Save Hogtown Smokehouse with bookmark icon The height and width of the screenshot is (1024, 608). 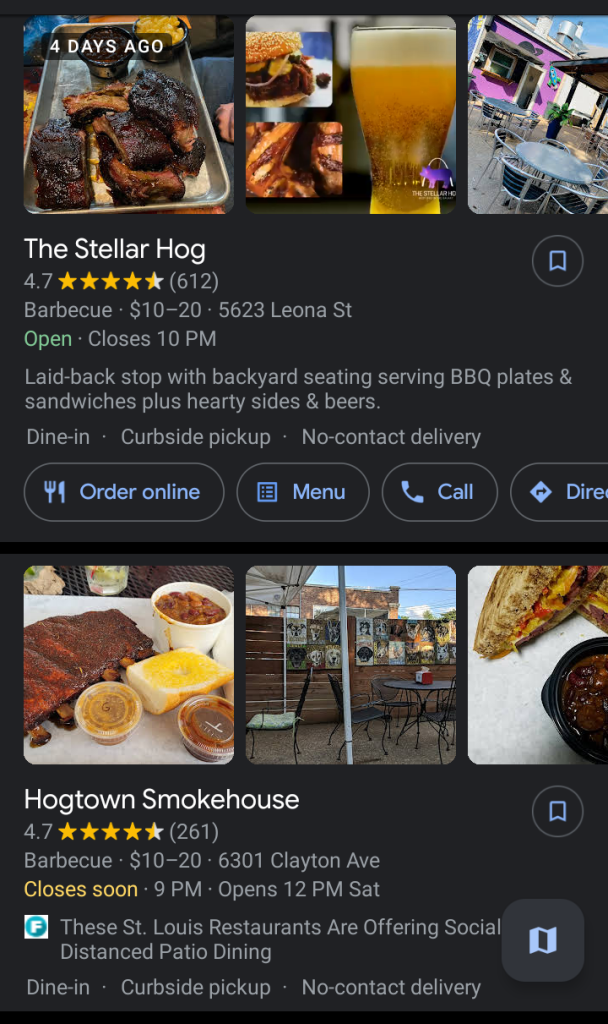tap(557, 811)
